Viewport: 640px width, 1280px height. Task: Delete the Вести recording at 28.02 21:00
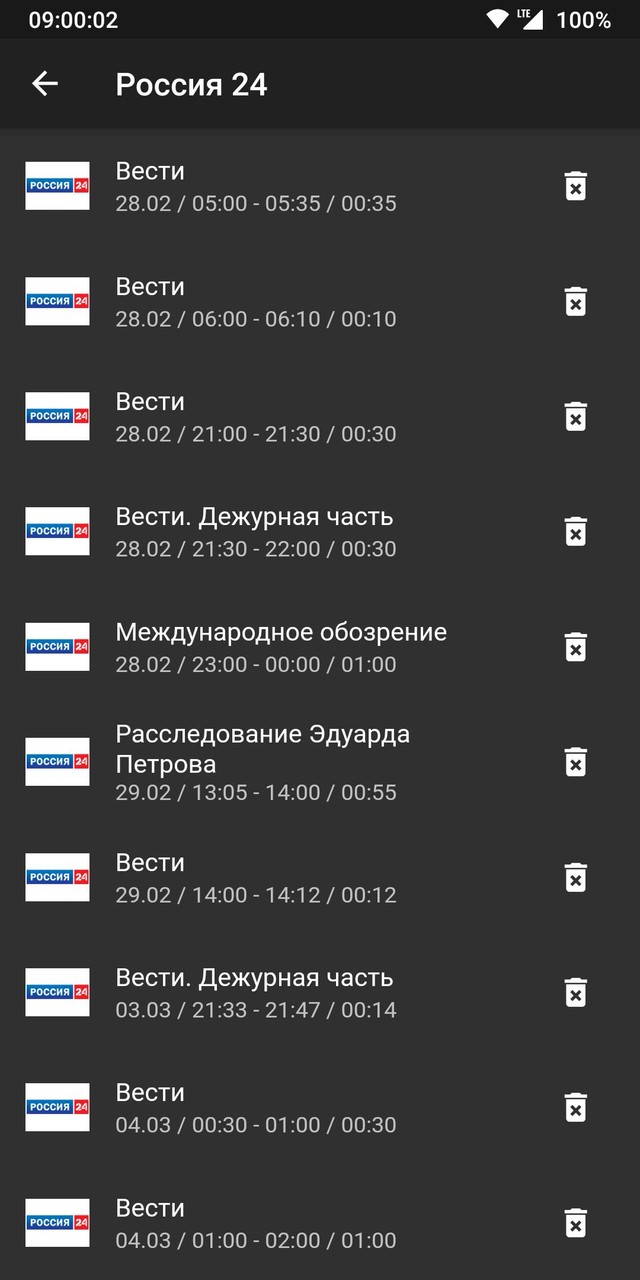point(575,416)
